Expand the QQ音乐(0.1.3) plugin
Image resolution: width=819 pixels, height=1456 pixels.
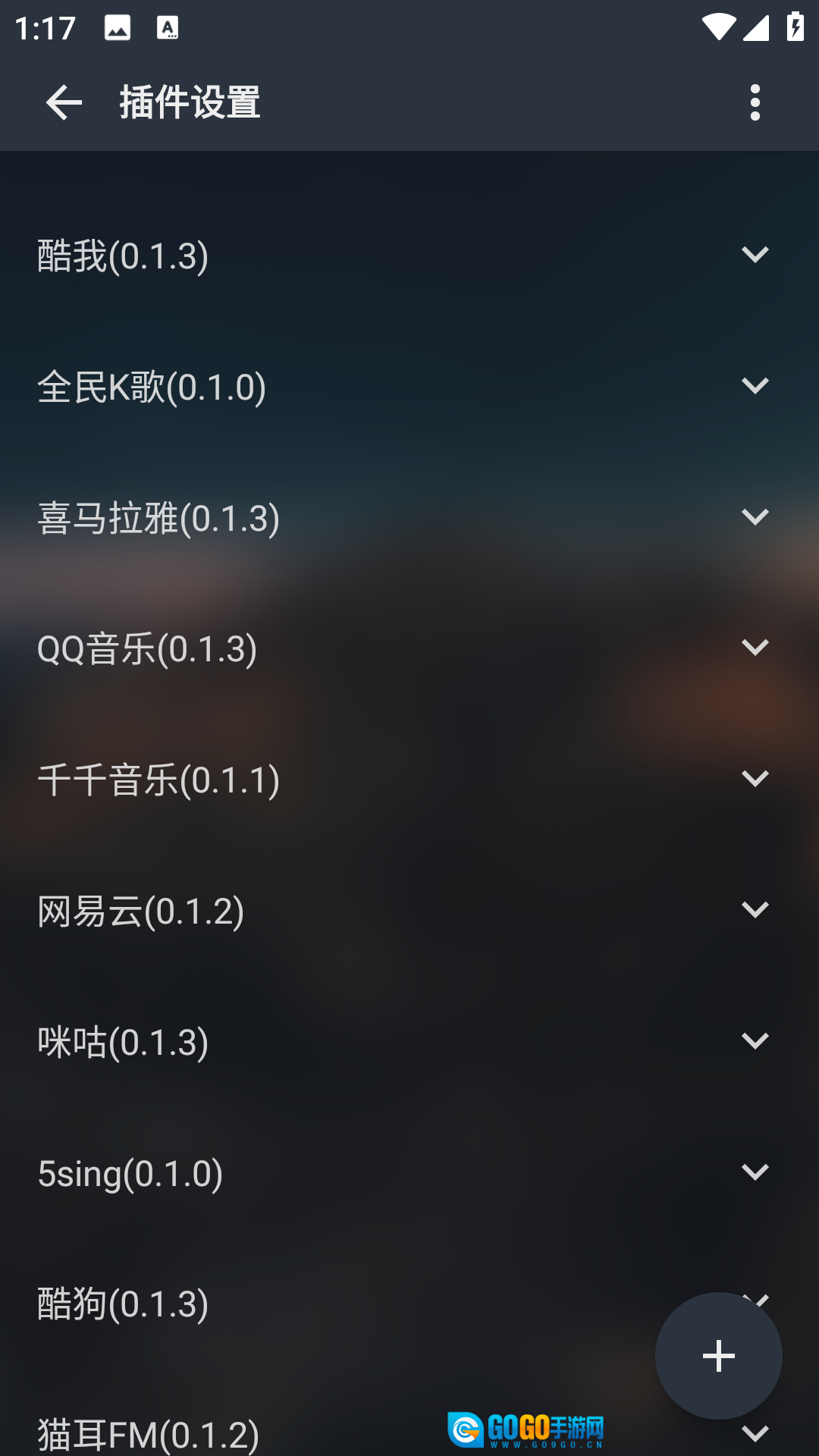[x=755, y=648]
